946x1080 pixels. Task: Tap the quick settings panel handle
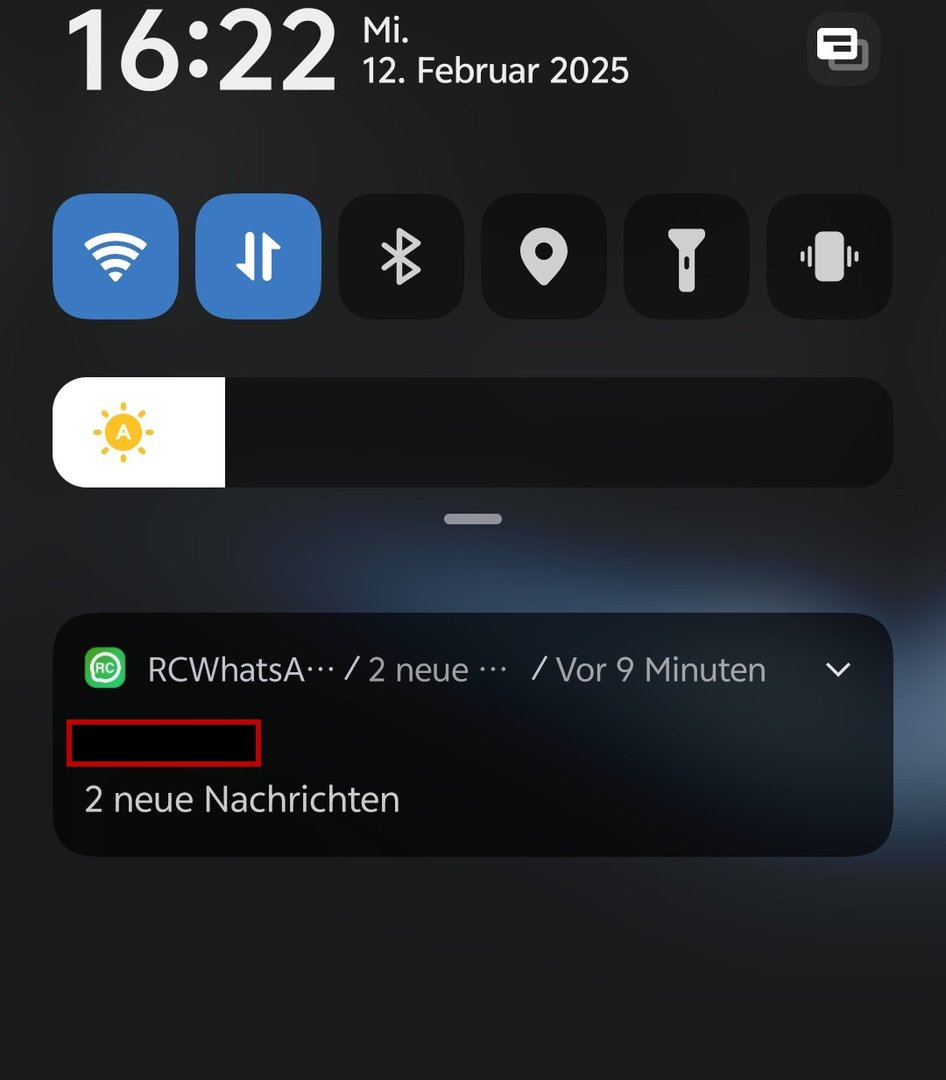[x=473, y=519]
